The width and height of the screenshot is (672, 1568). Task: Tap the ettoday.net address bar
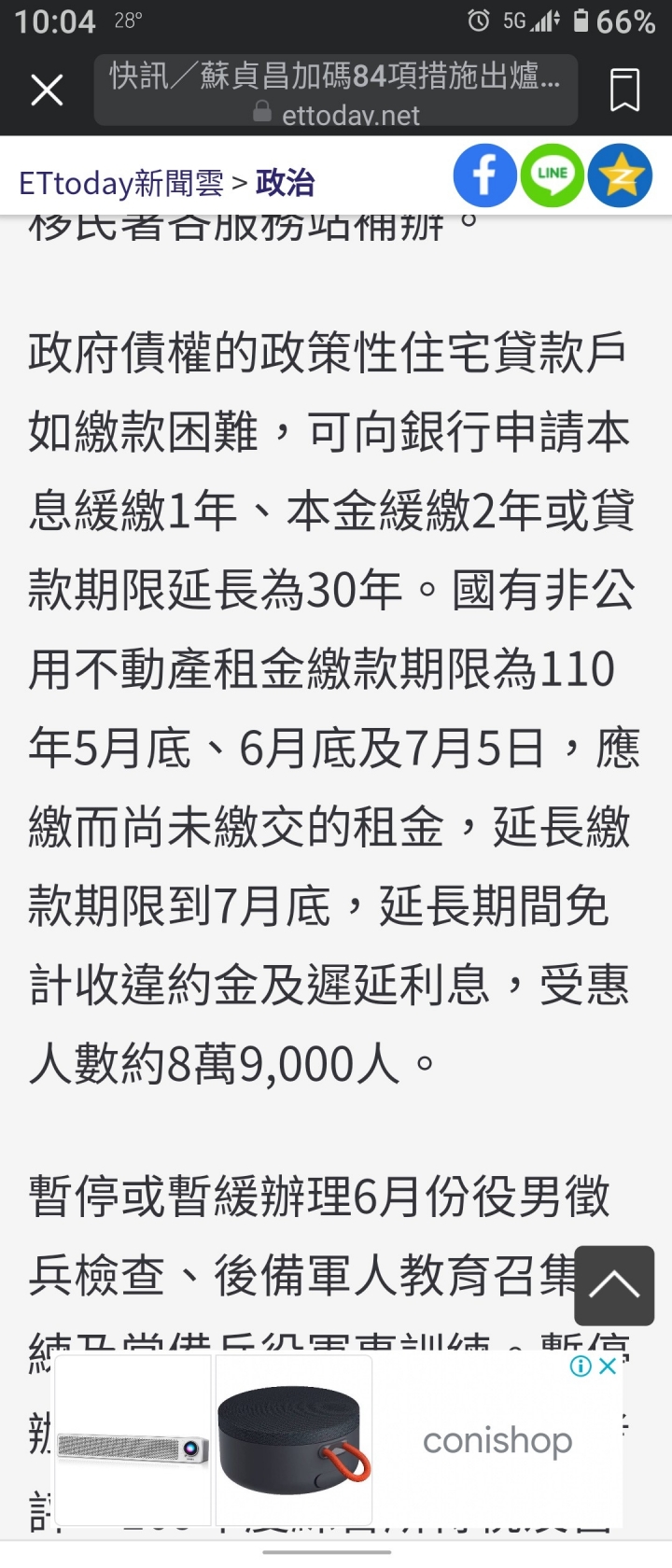tap(335, 91)
